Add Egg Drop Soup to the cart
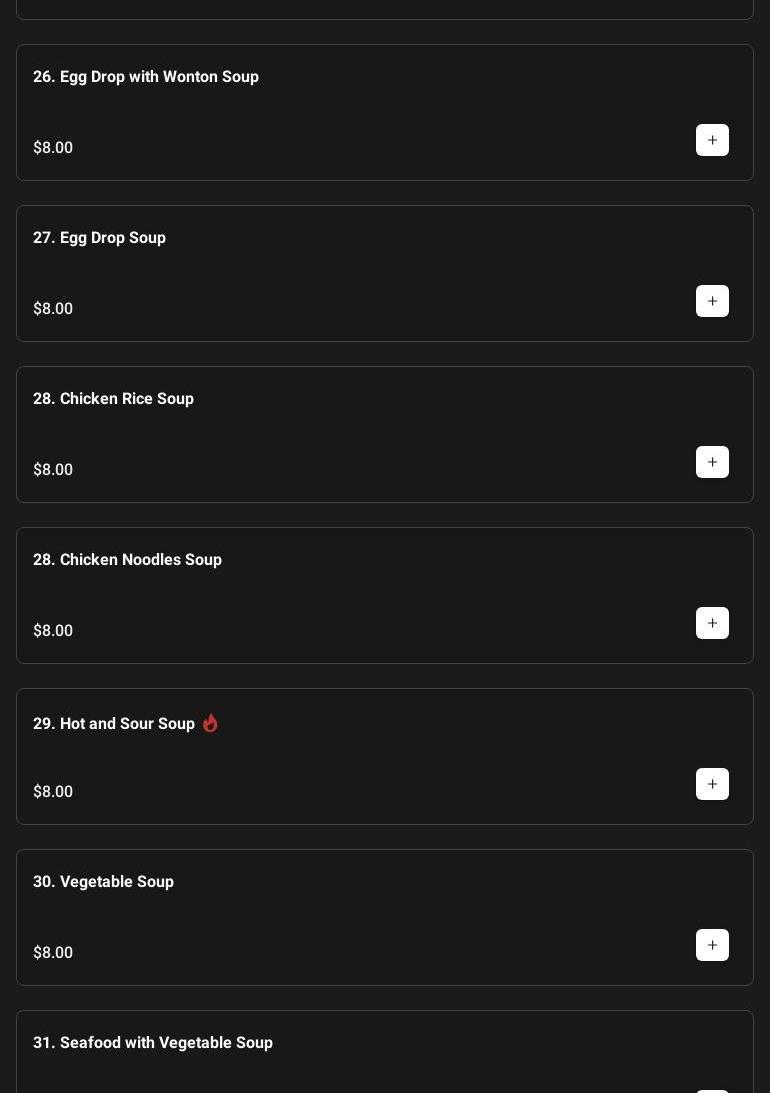 tap(712, 301)
